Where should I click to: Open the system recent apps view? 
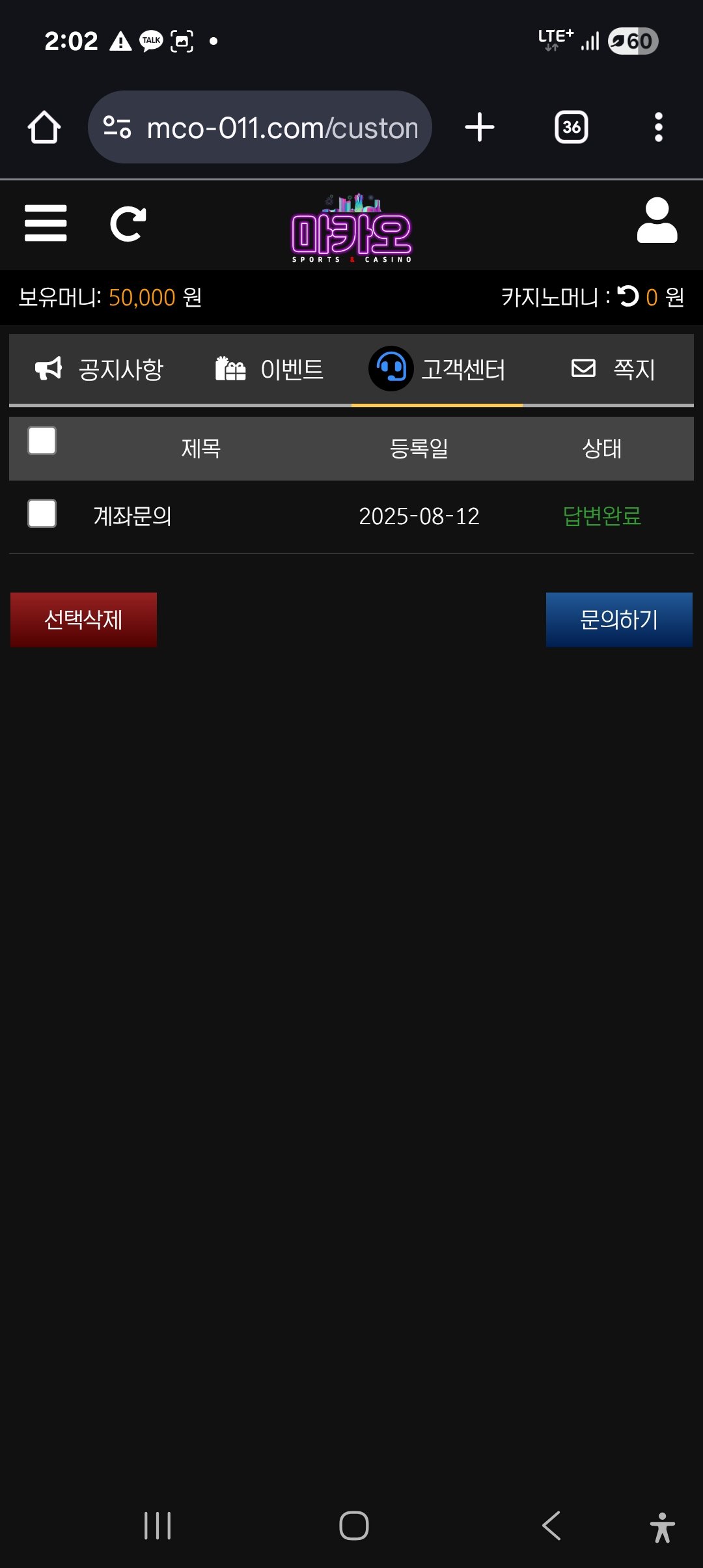coord(158,1526)
